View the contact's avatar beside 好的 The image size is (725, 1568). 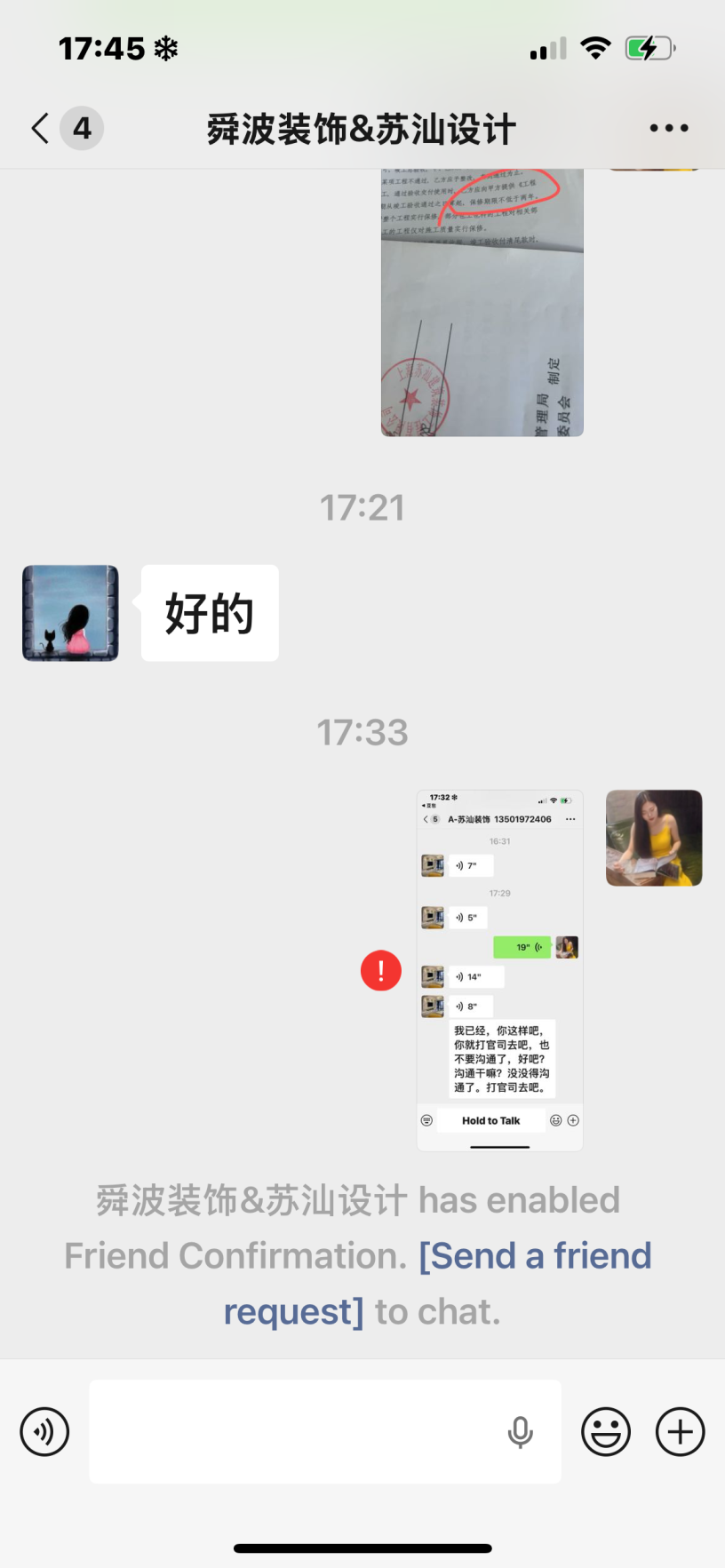click(70, 613)
